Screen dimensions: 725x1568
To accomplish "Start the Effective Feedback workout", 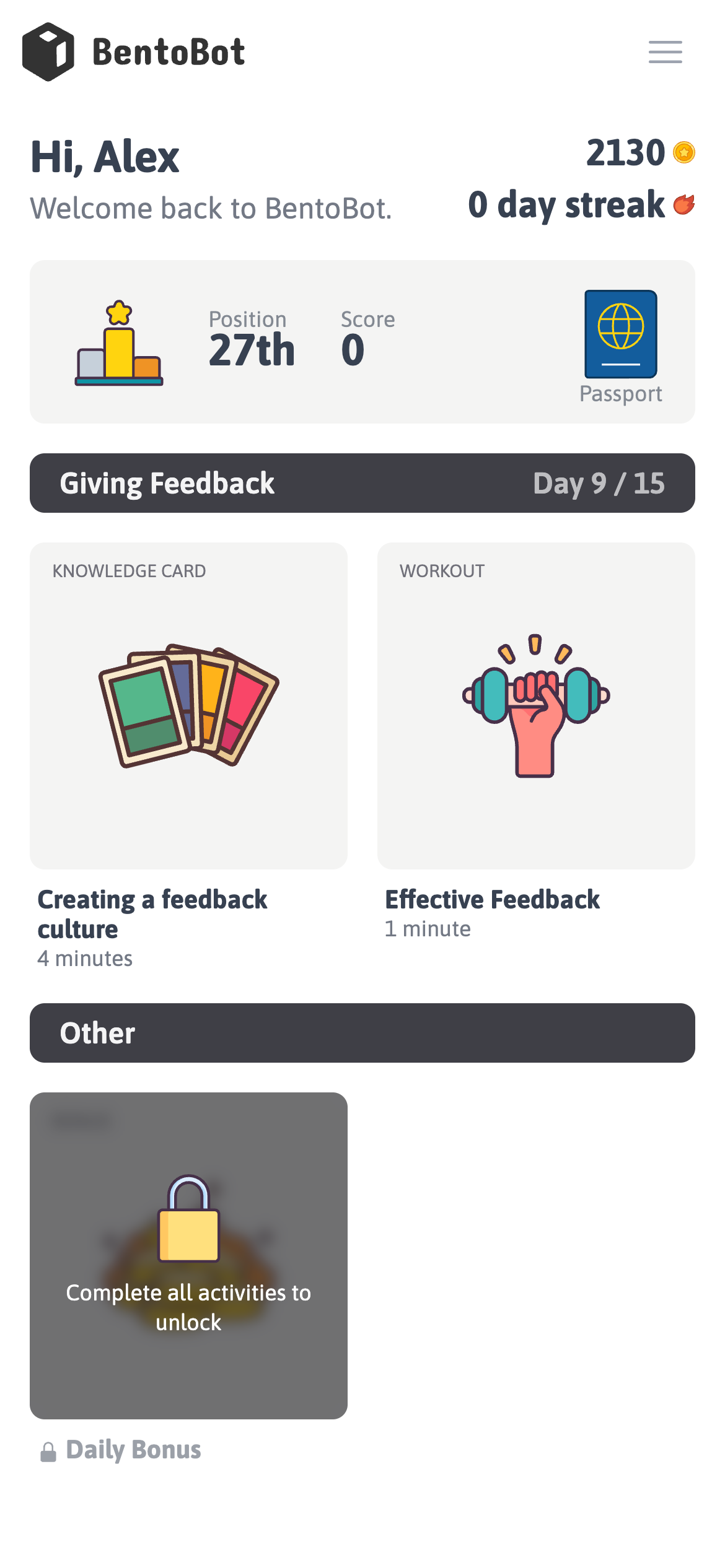I will coord(536,705).
